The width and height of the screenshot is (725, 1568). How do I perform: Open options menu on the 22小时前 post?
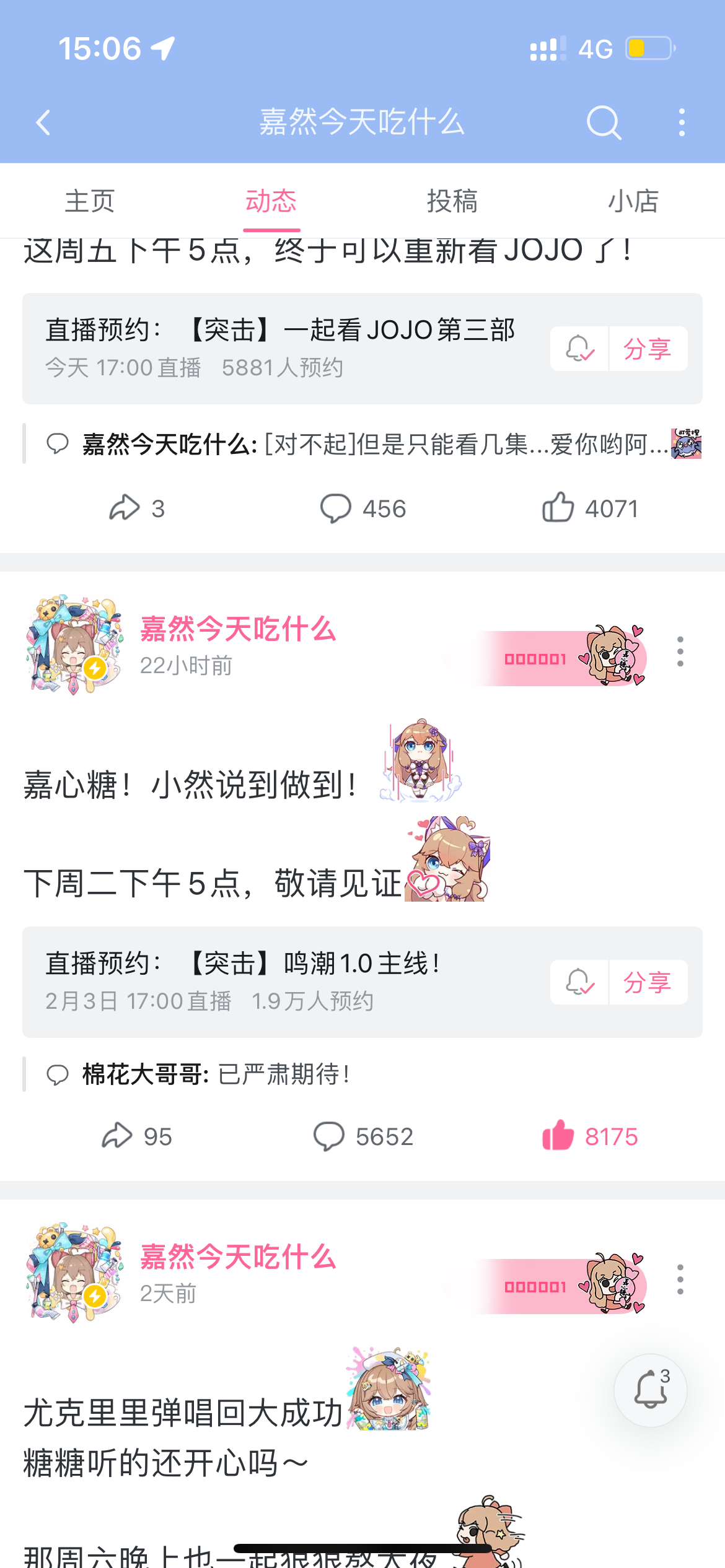pos(680,651)
